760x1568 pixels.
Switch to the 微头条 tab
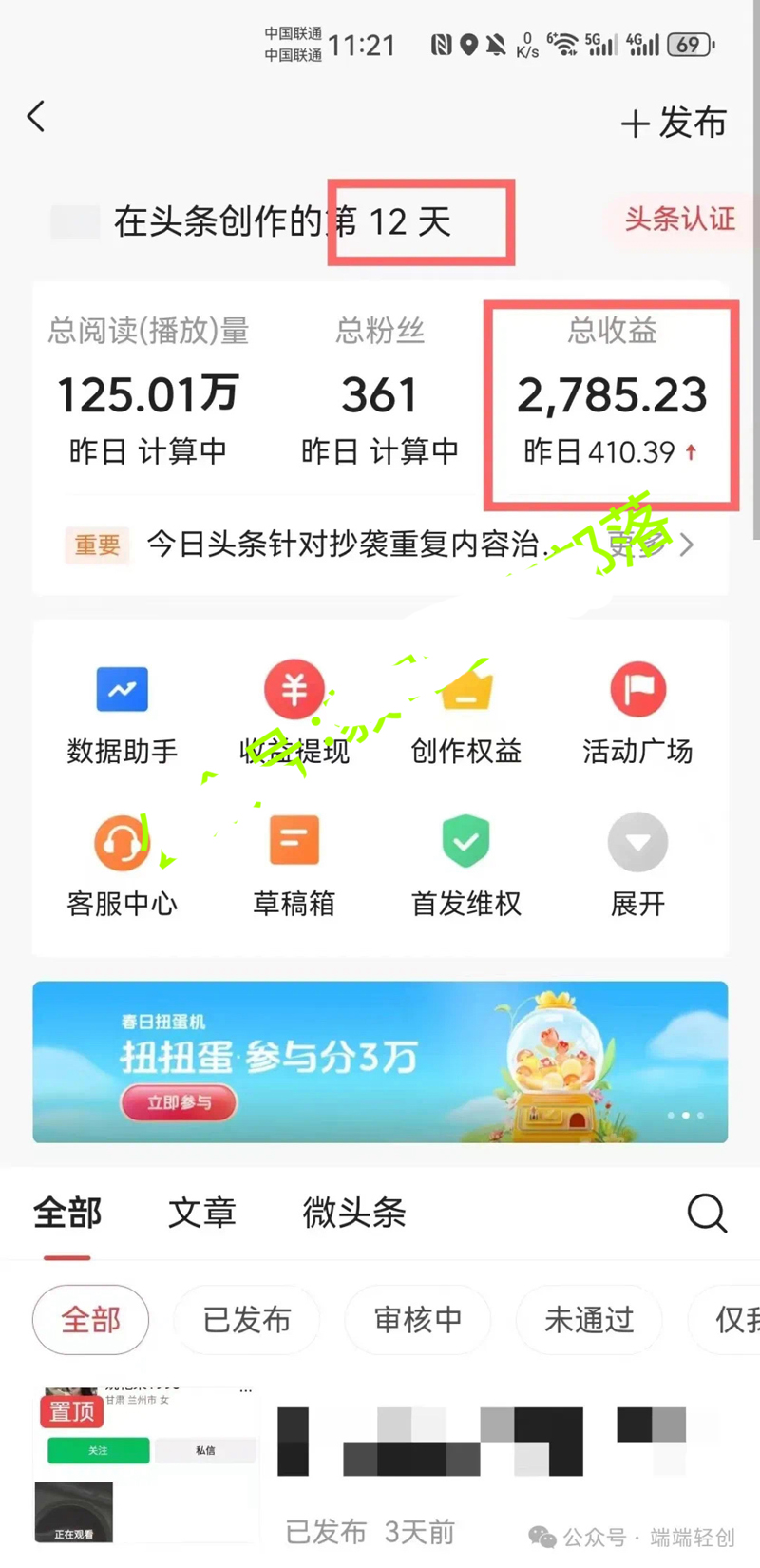click(353, 1213)
